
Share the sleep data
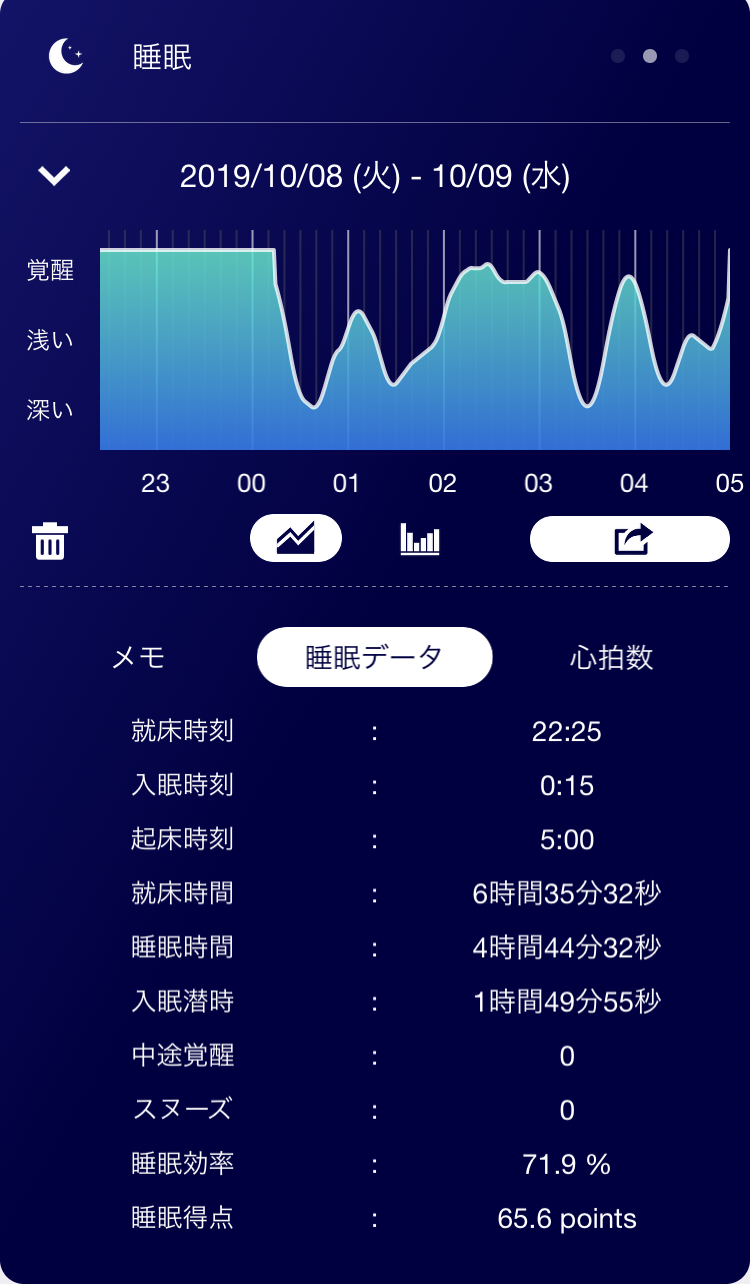click(630, 540)
